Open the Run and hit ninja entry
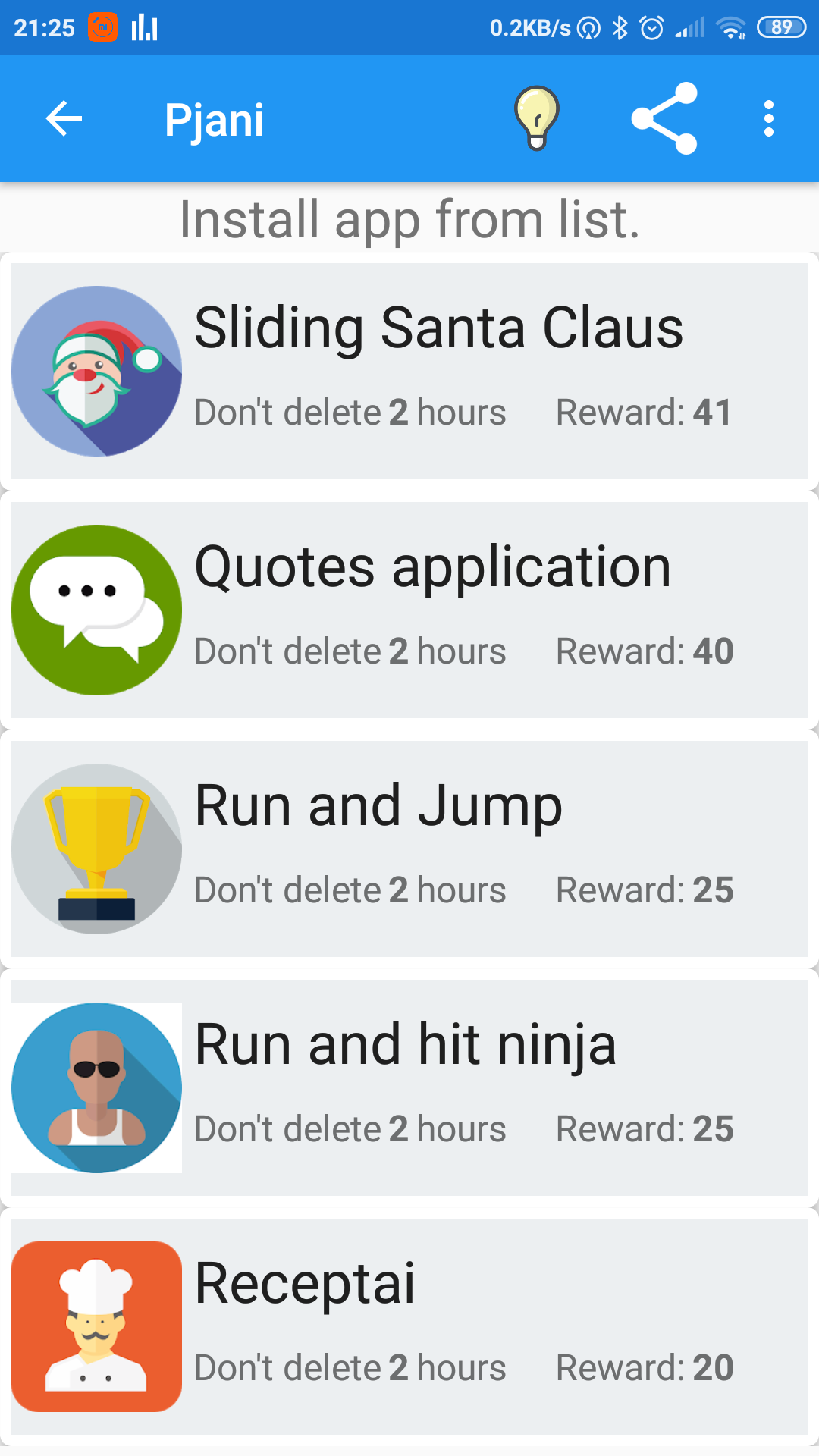 [x=409, y=1087]
